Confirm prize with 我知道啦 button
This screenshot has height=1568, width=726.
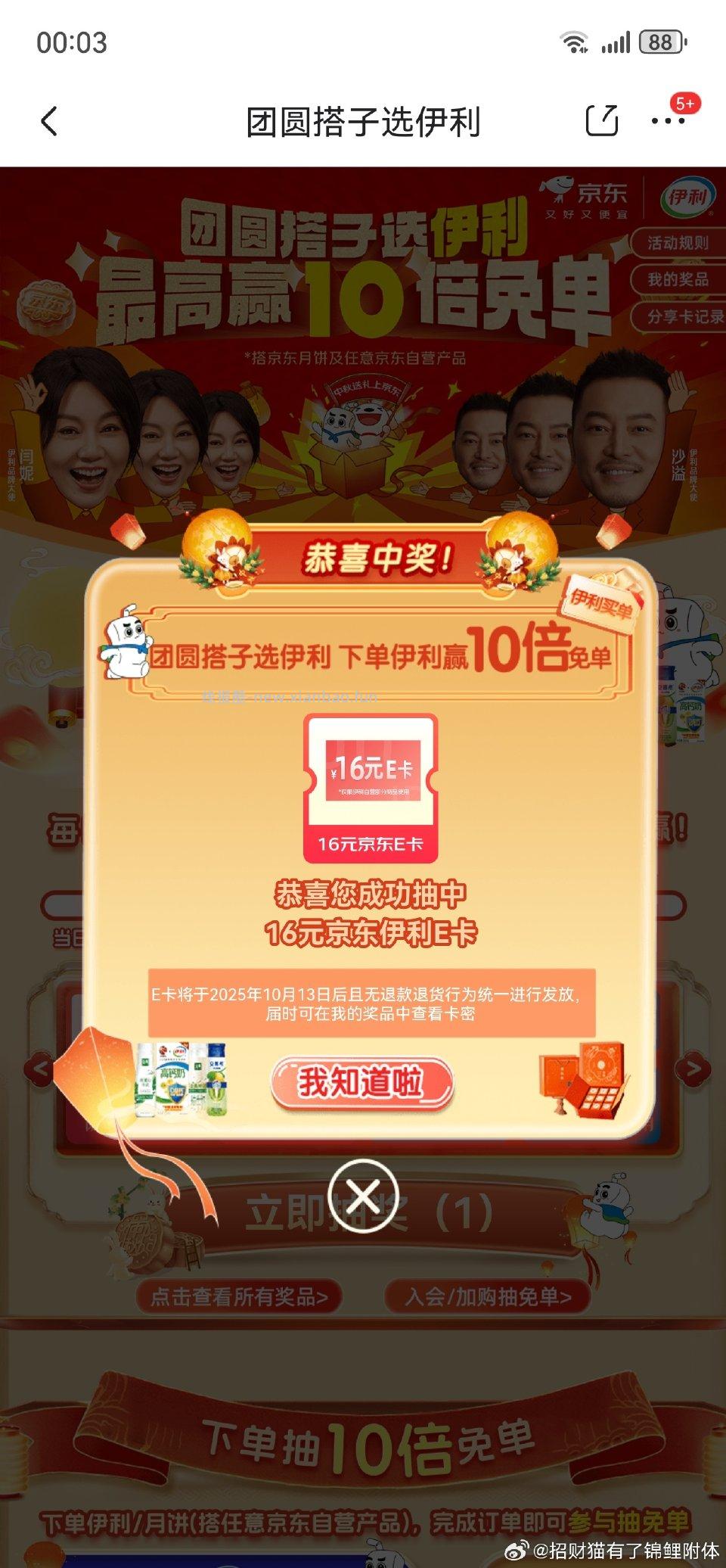click(361, 1083)
